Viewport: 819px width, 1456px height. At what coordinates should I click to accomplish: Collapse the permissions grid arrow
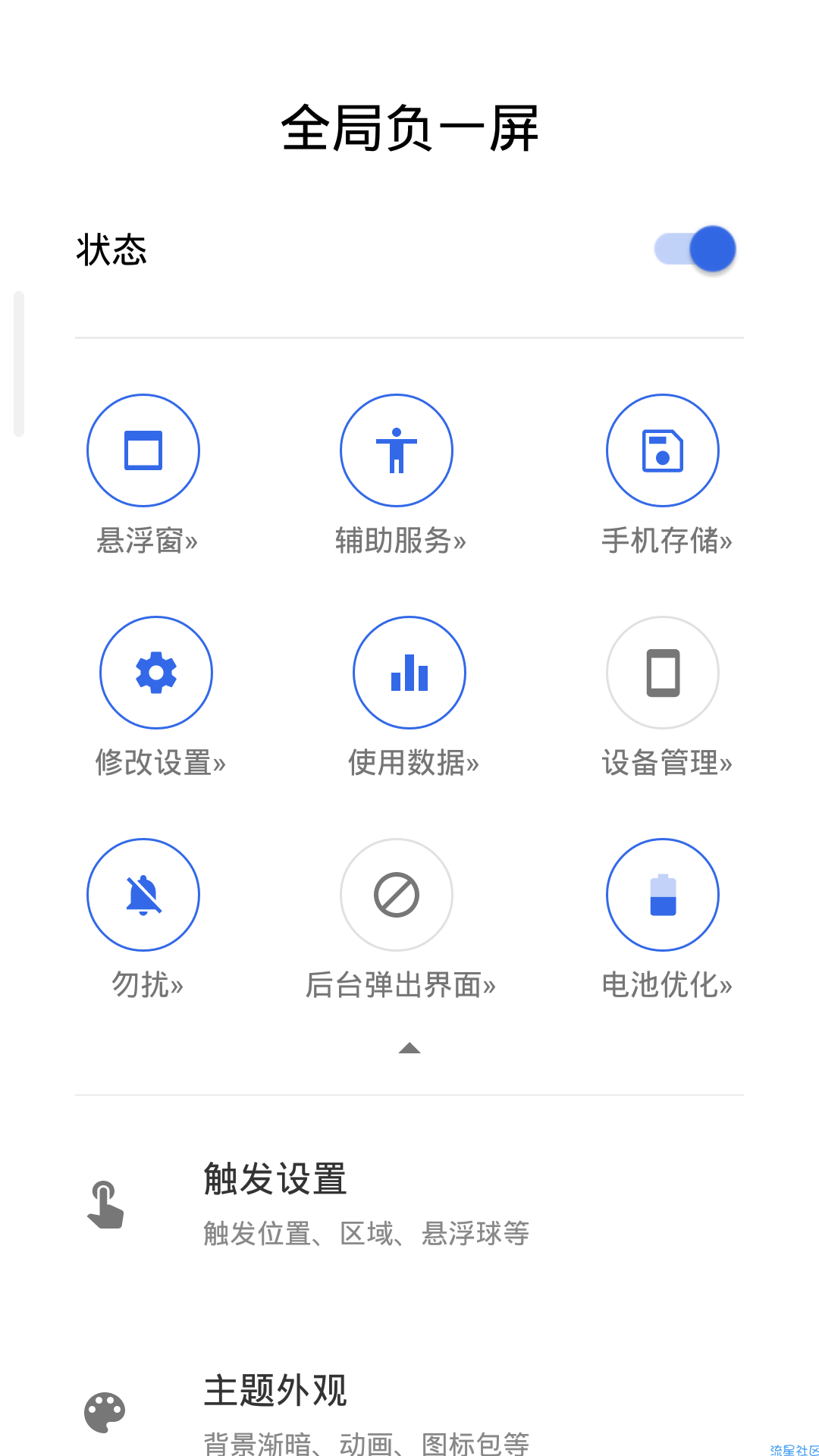tap(409, 1048)
